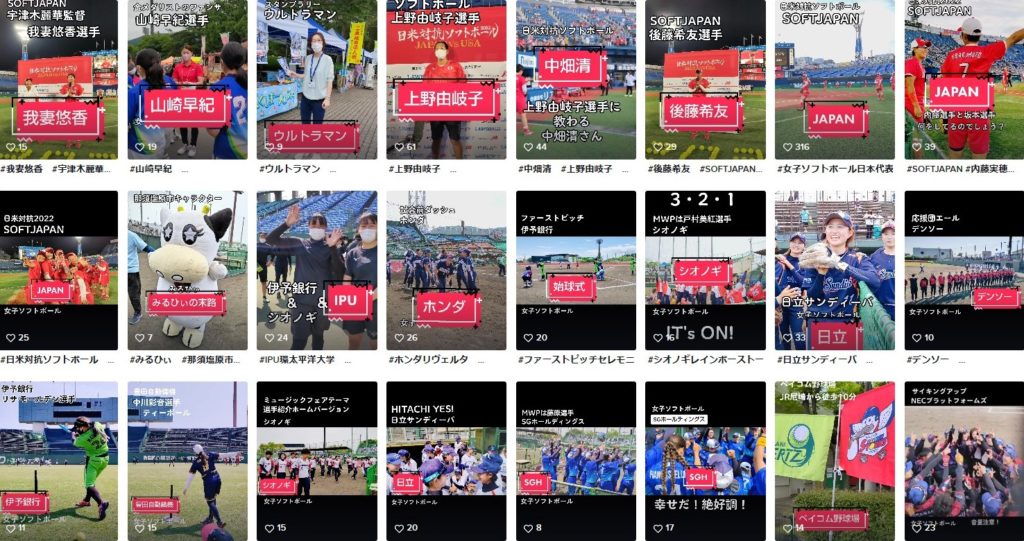Screen dimensions: 1024x541
Task: View the デンソー video
Action: (x=964, y=270)
